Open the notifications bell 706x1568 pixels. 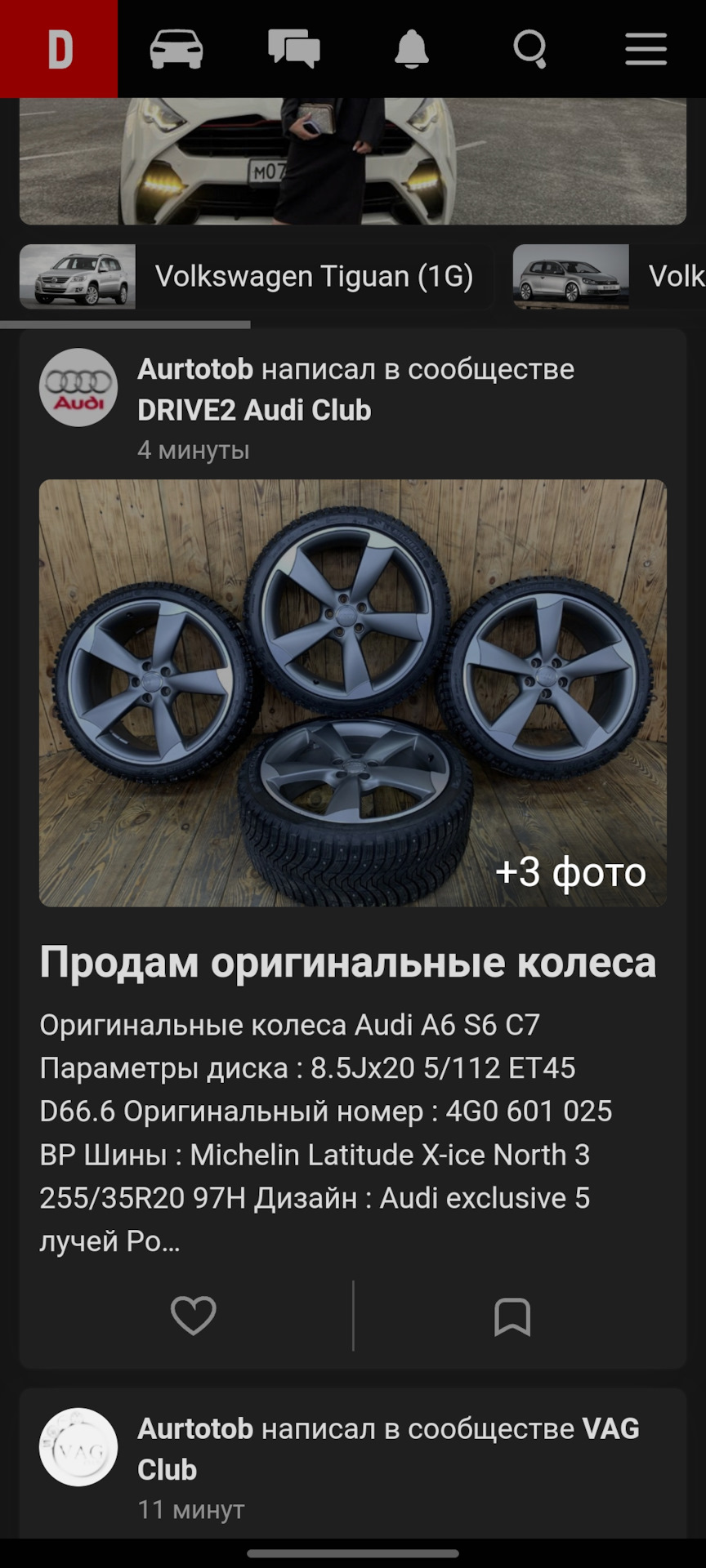[412, 49]
